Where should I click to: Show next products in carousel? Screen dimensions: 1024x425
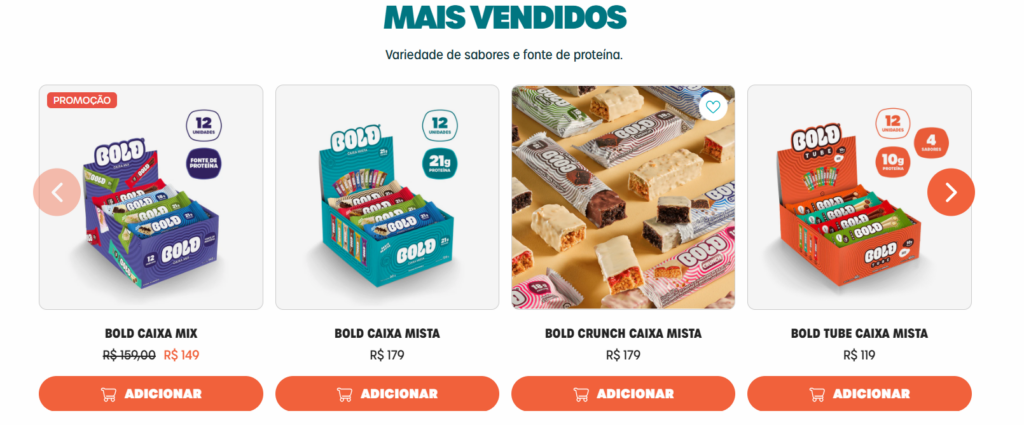point(950,192)
